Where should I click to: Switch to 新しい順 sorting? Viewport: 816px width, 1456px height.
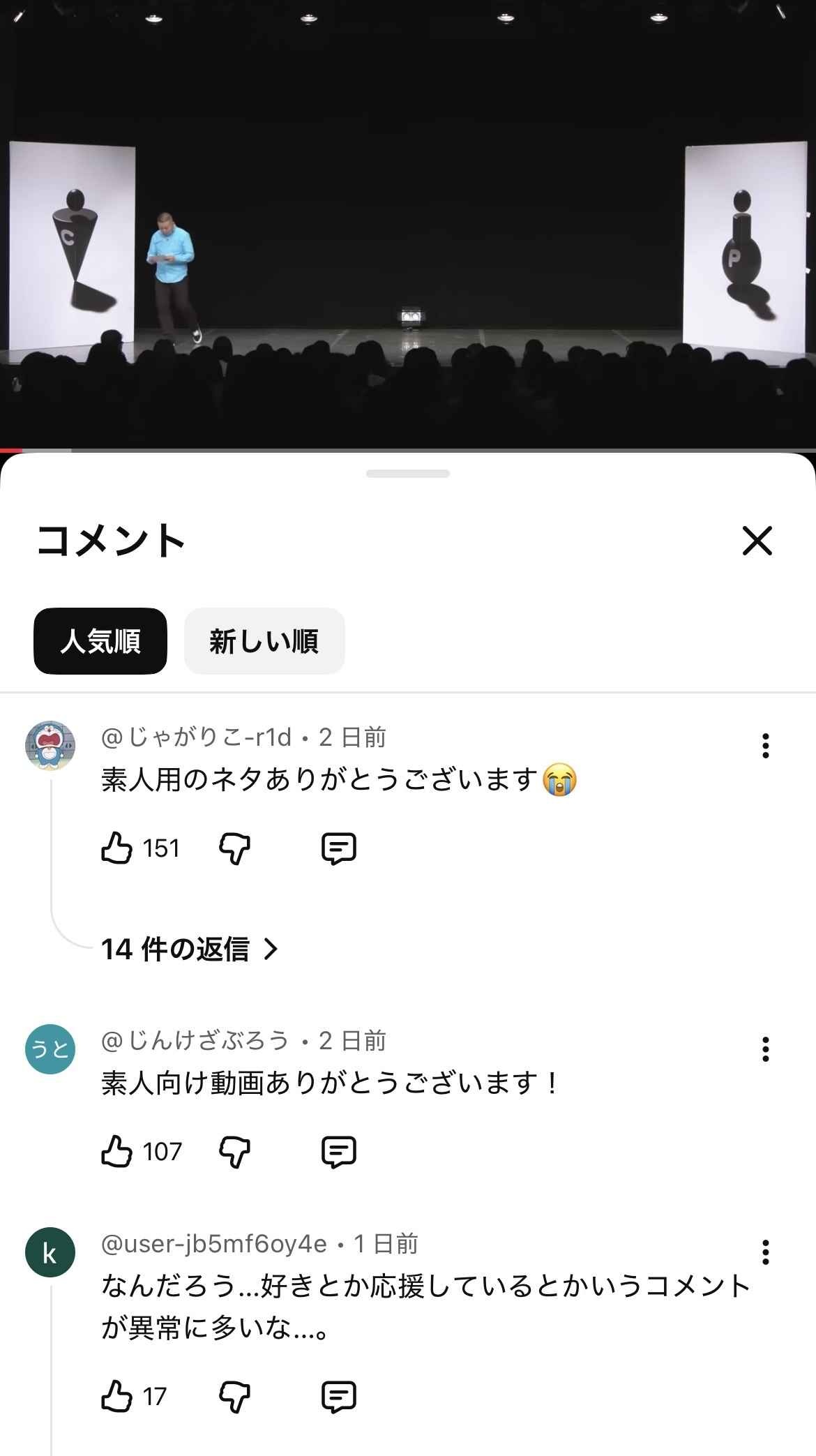264,641
